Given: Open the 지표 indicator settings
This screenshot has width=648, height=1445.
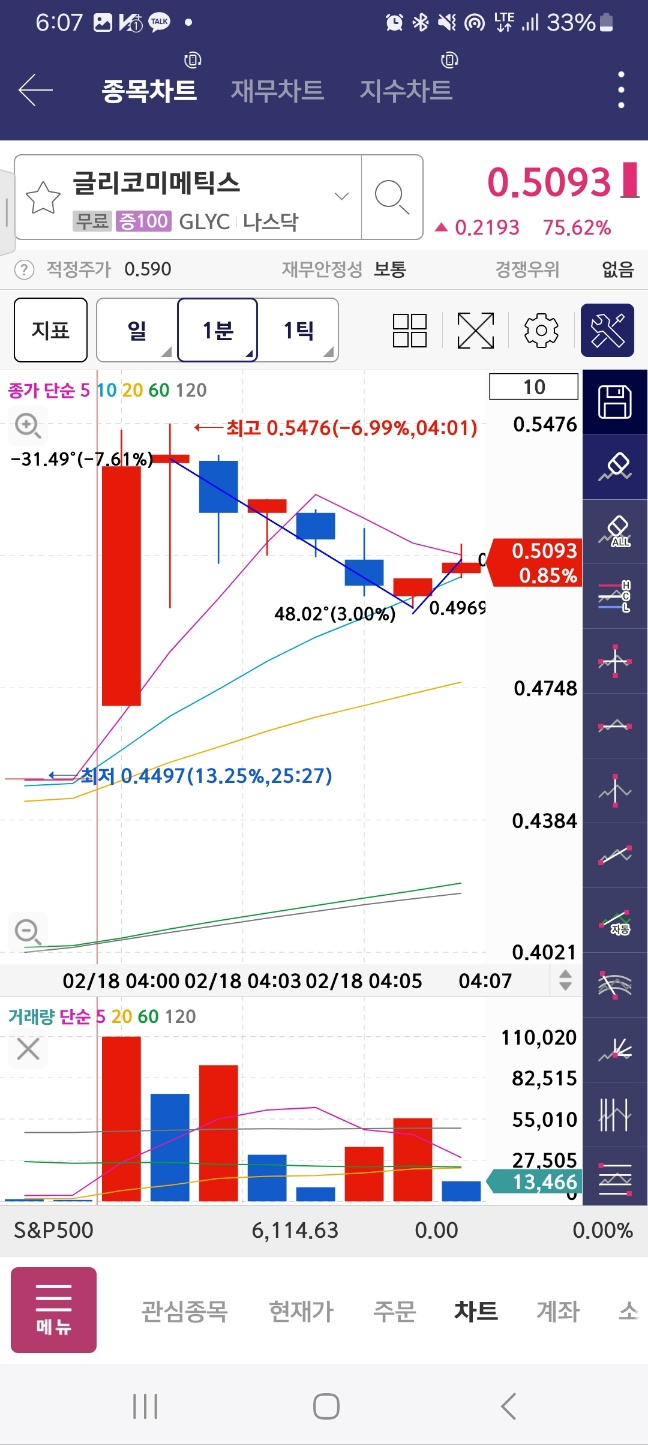Looking at the screenshot, I should (x=50, y=330).
